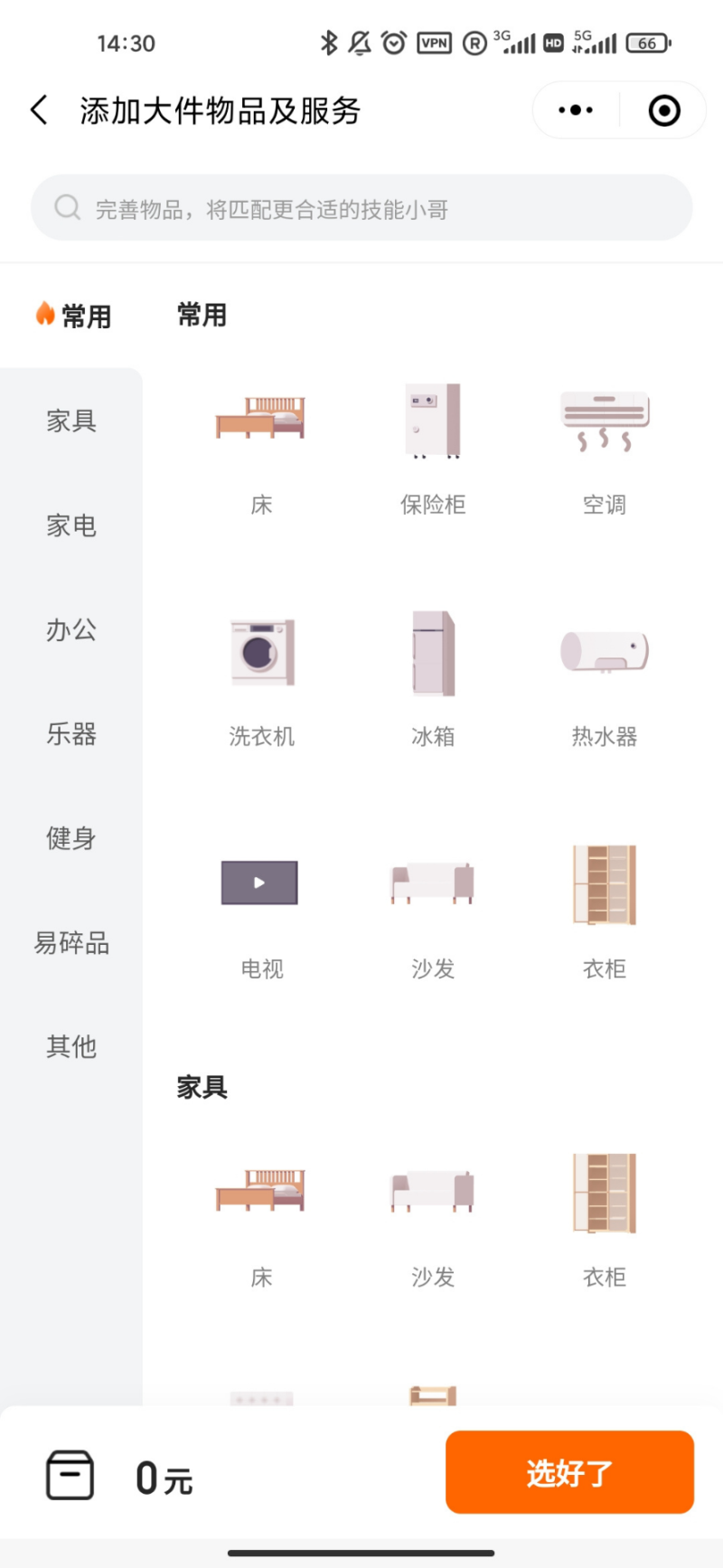Open the selected items box icon

(70, 1475)
